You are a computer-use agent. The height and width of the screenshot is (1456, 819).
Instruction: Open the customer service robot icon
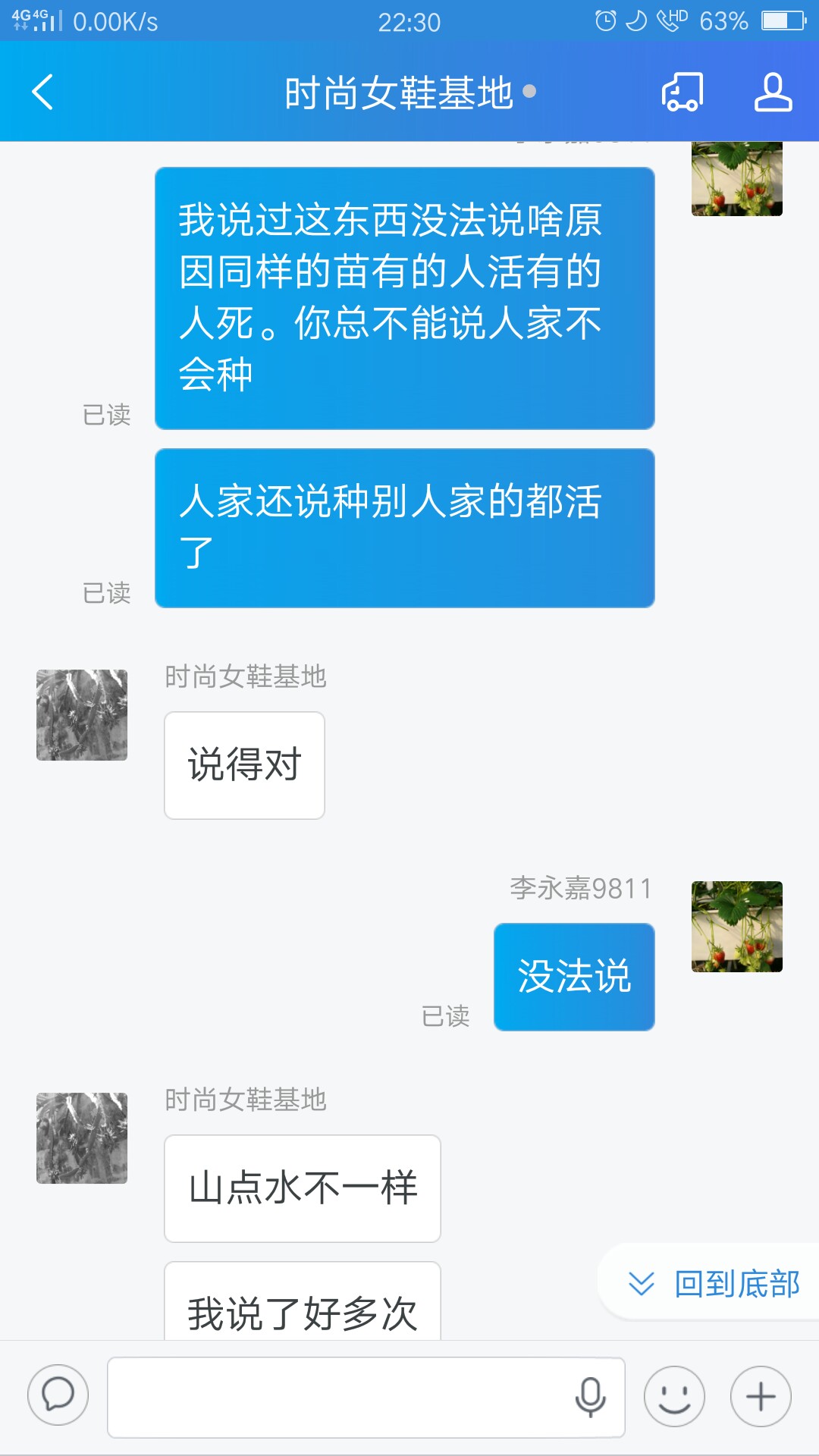click(682, 93)
